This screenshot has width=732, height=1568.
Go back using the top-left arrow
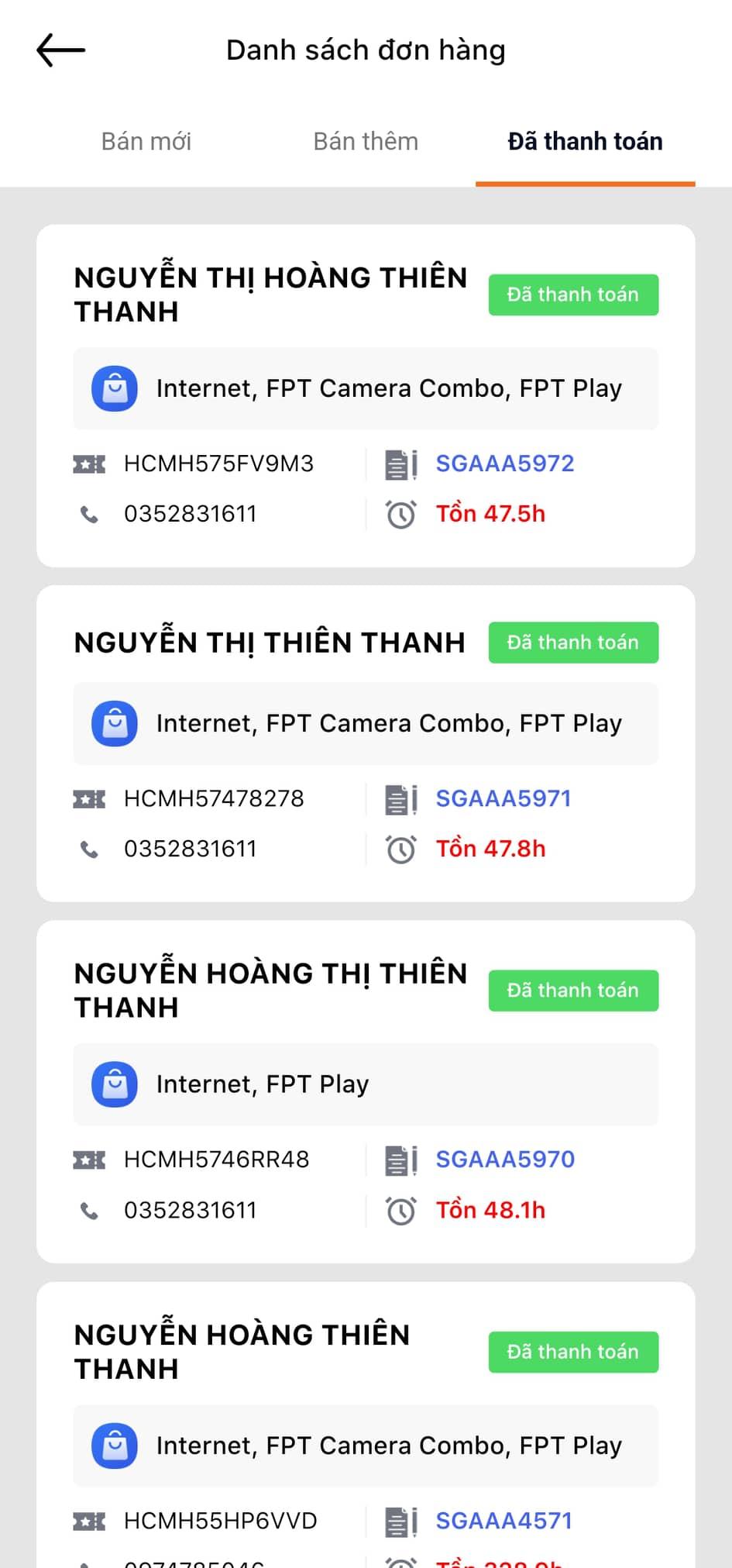(60, 50)
